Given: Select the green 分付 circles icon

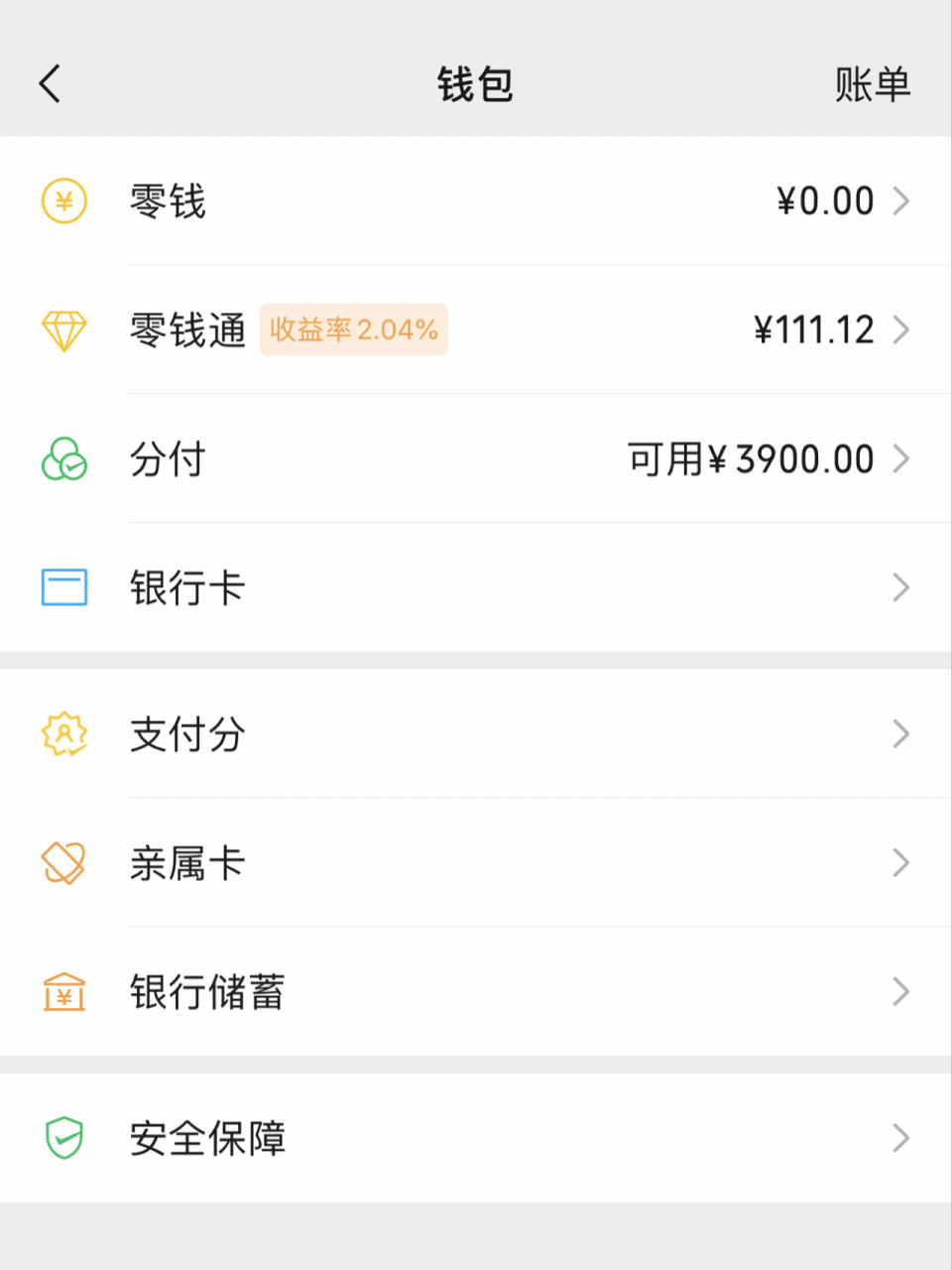Looking at the screenshot, I should pyautogui.click(x=63, y=459).
